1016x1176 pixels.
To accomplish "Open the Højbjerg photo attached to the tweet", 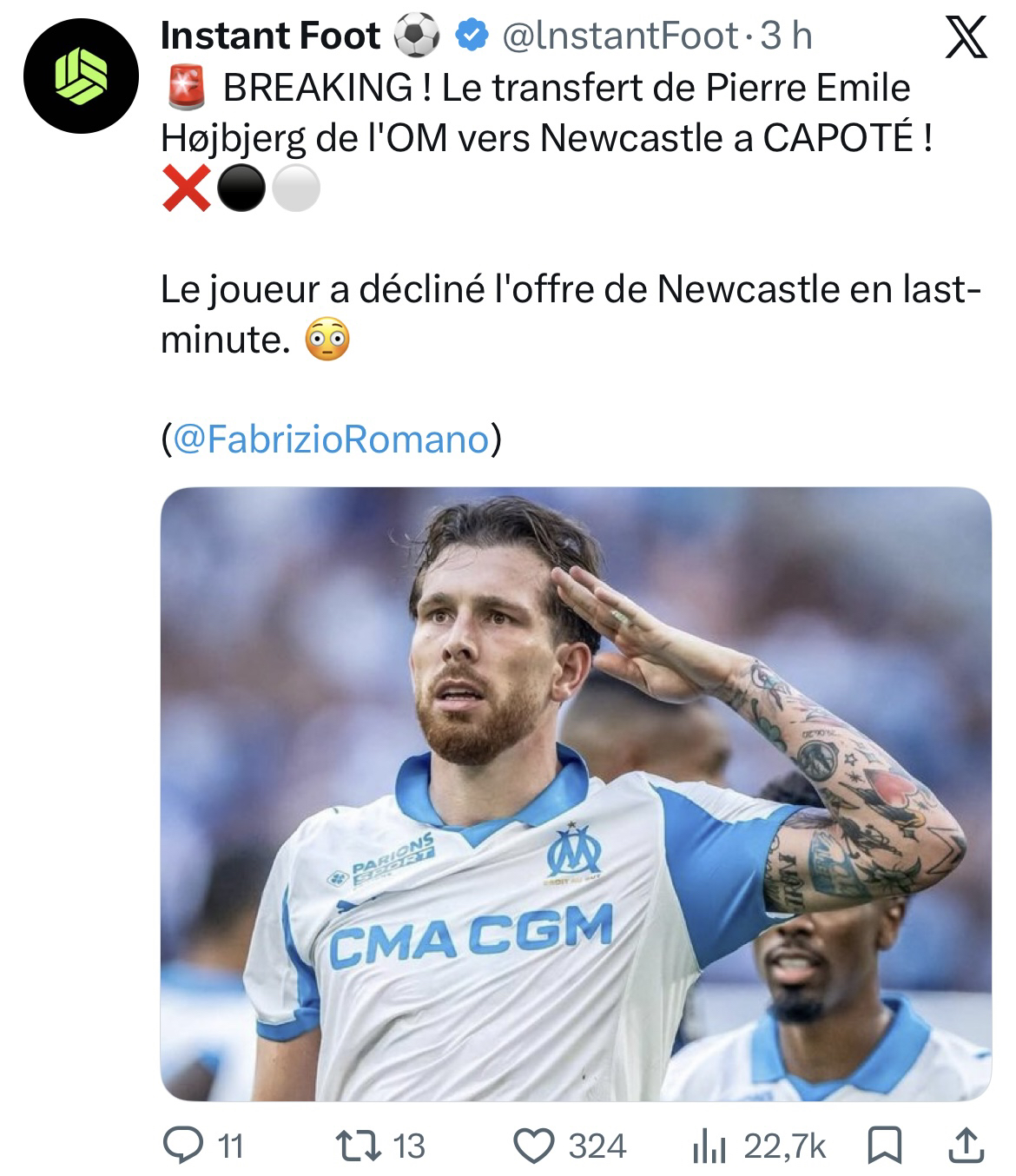I will (576, 794).
